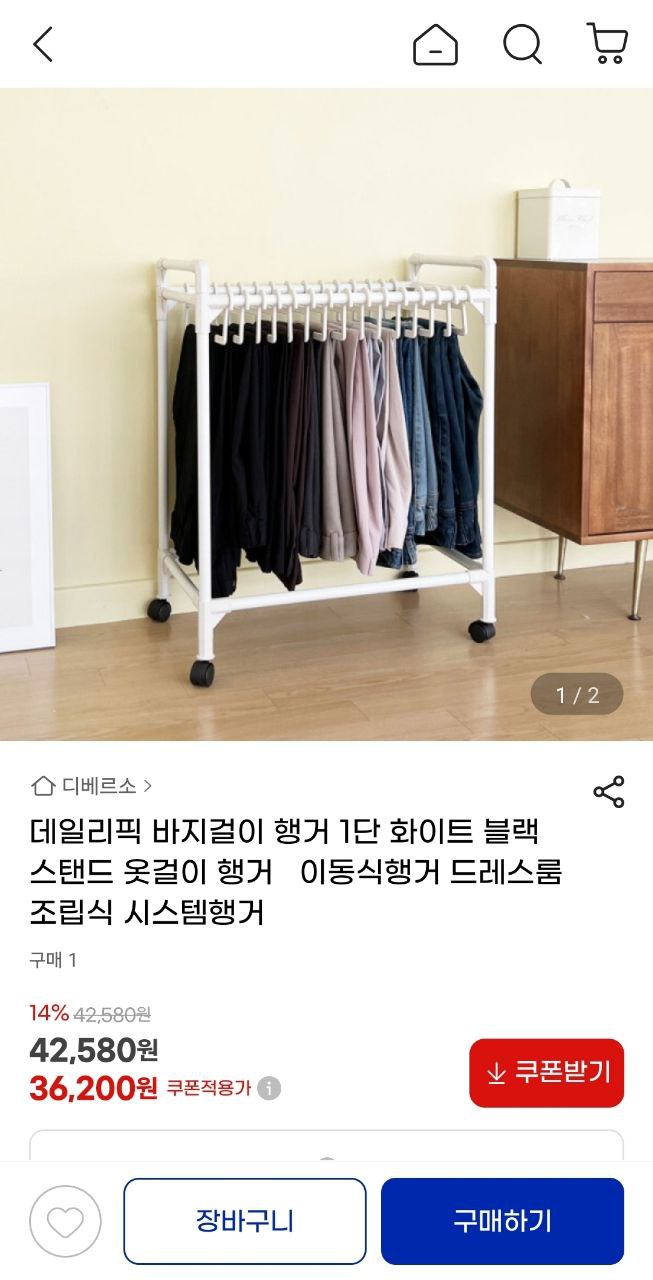This screenshot has height=1280, width=653.
Task: Open the search magnifier
Action: coord(521,45)
